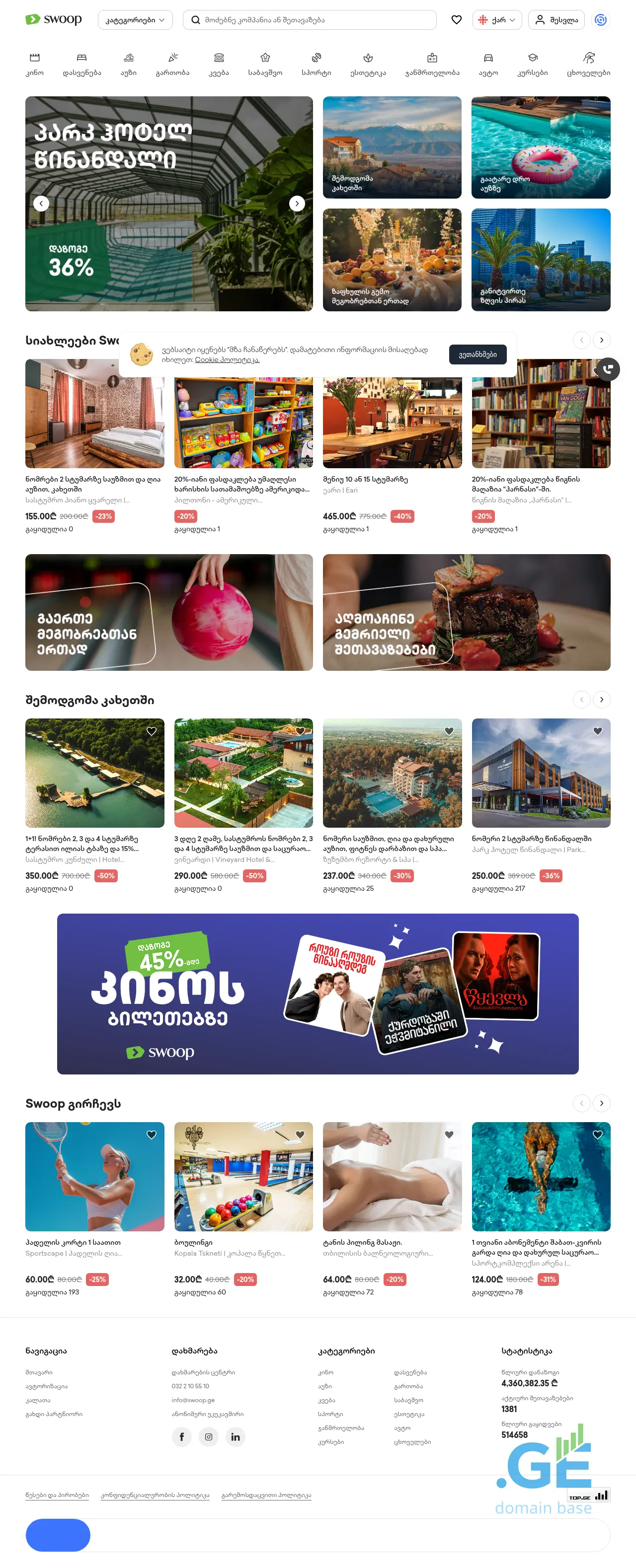Open წესები და პირობები link

(57, 1495)
